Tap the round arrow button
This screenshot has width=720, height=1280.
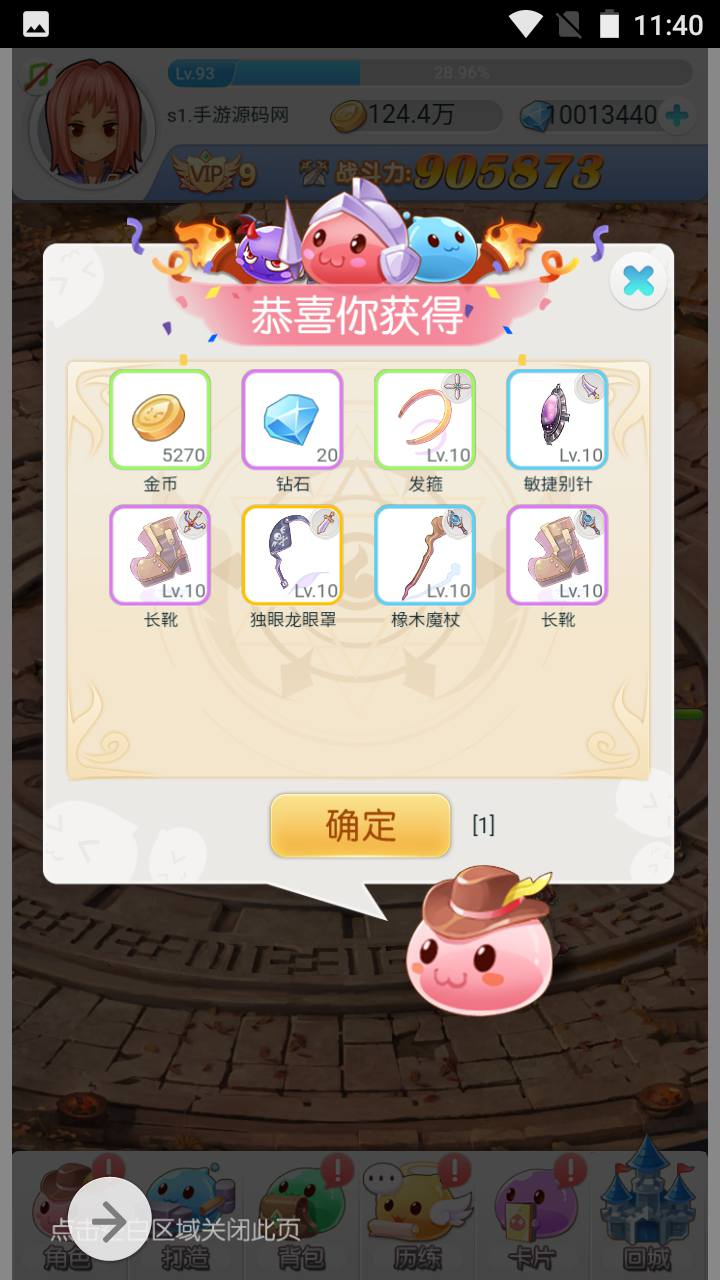(x=110, y=1219)
